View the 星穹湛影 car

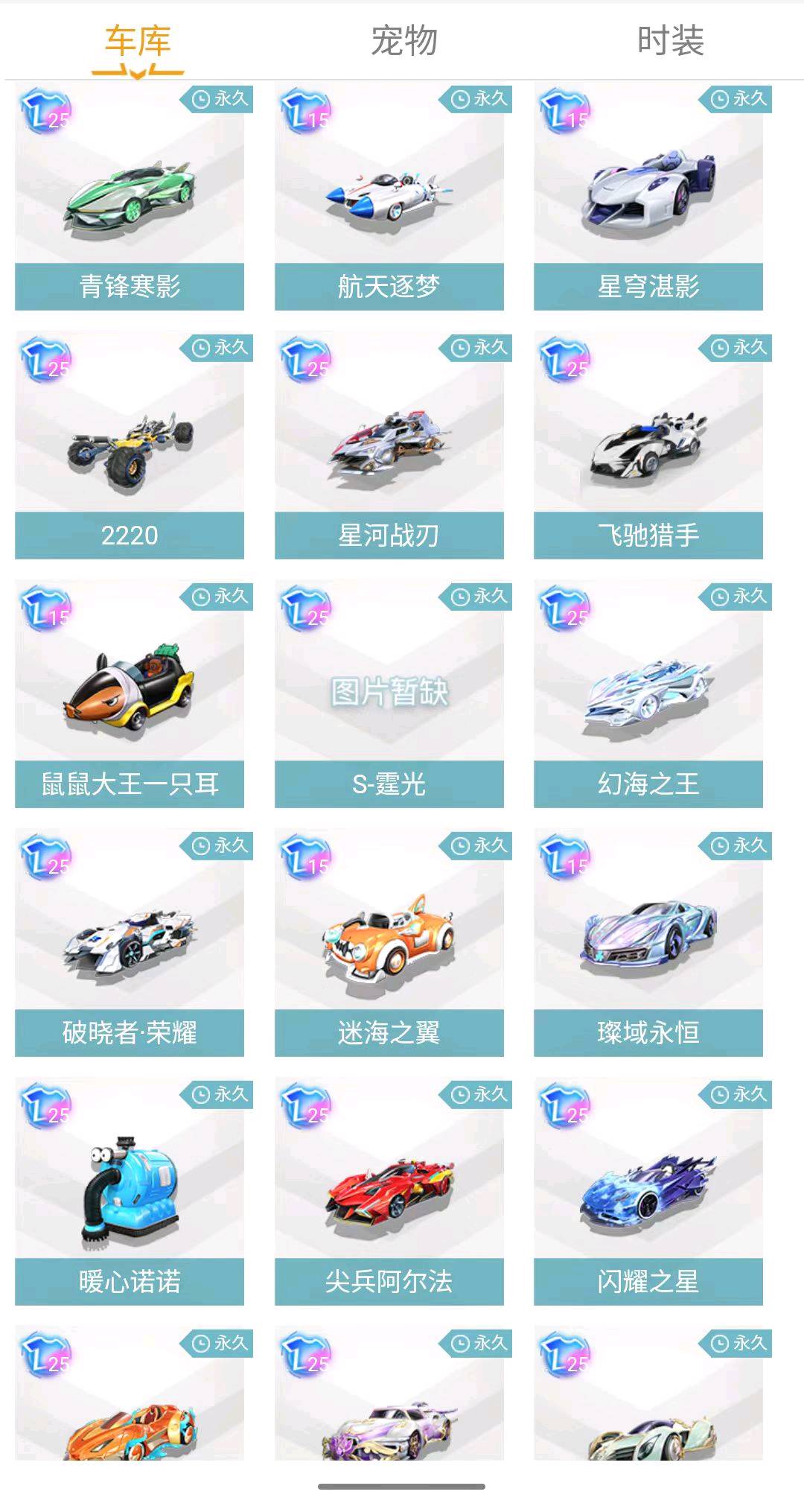pyautogui.click(x=648, y=197)
